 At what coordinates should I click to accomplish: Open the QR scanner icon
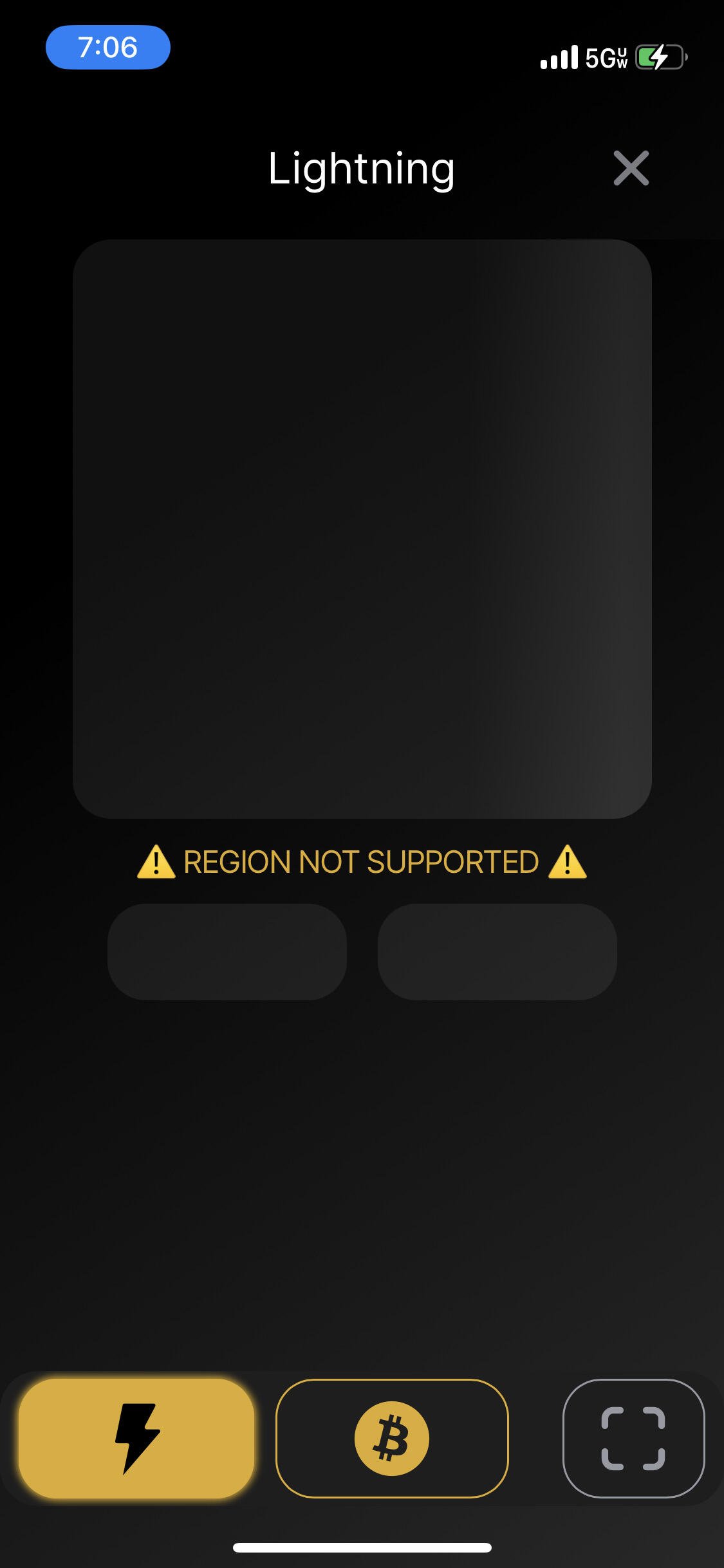pyautogui.click(x=633, y=1438)
